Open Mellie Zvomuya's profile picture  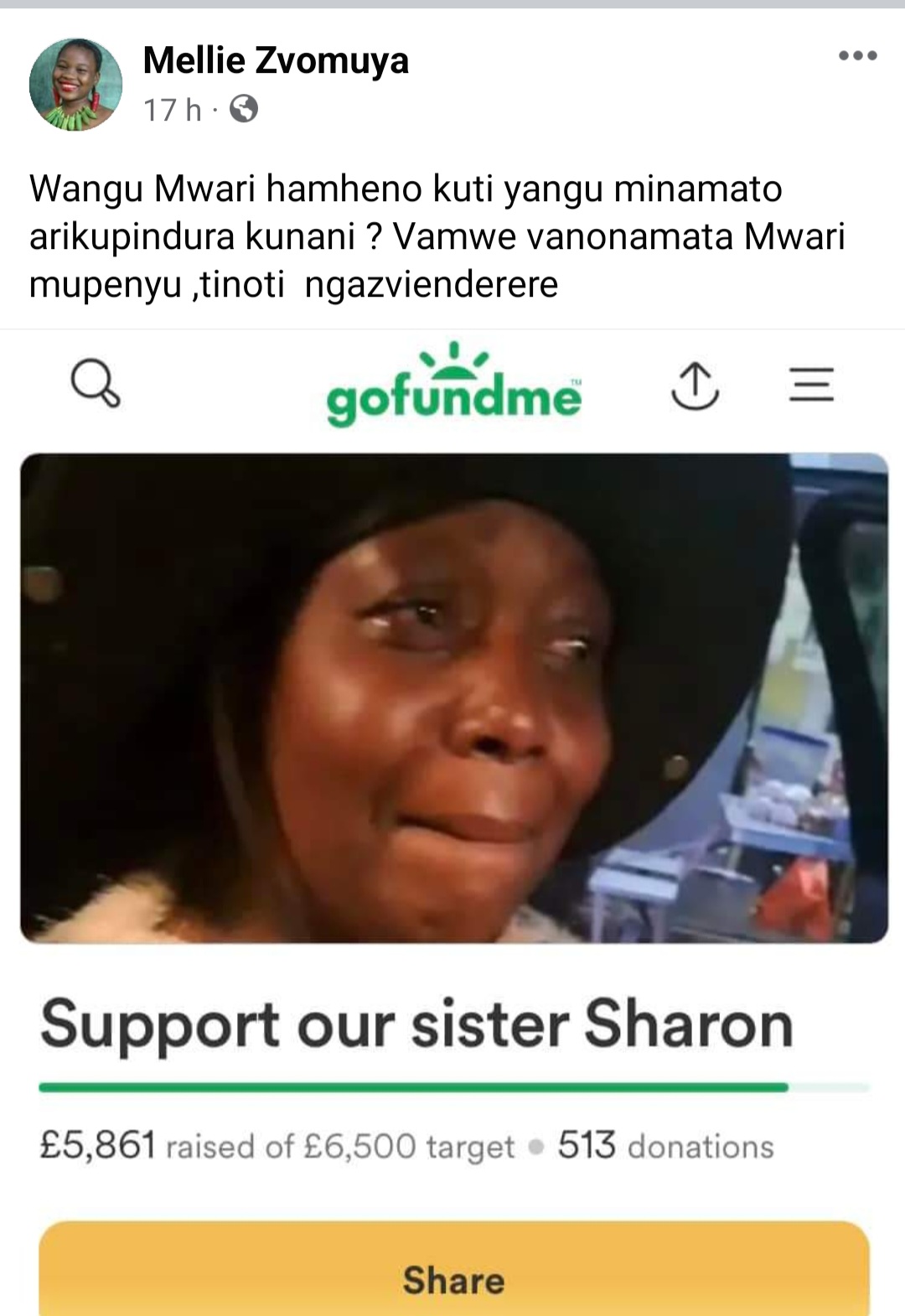75,85
